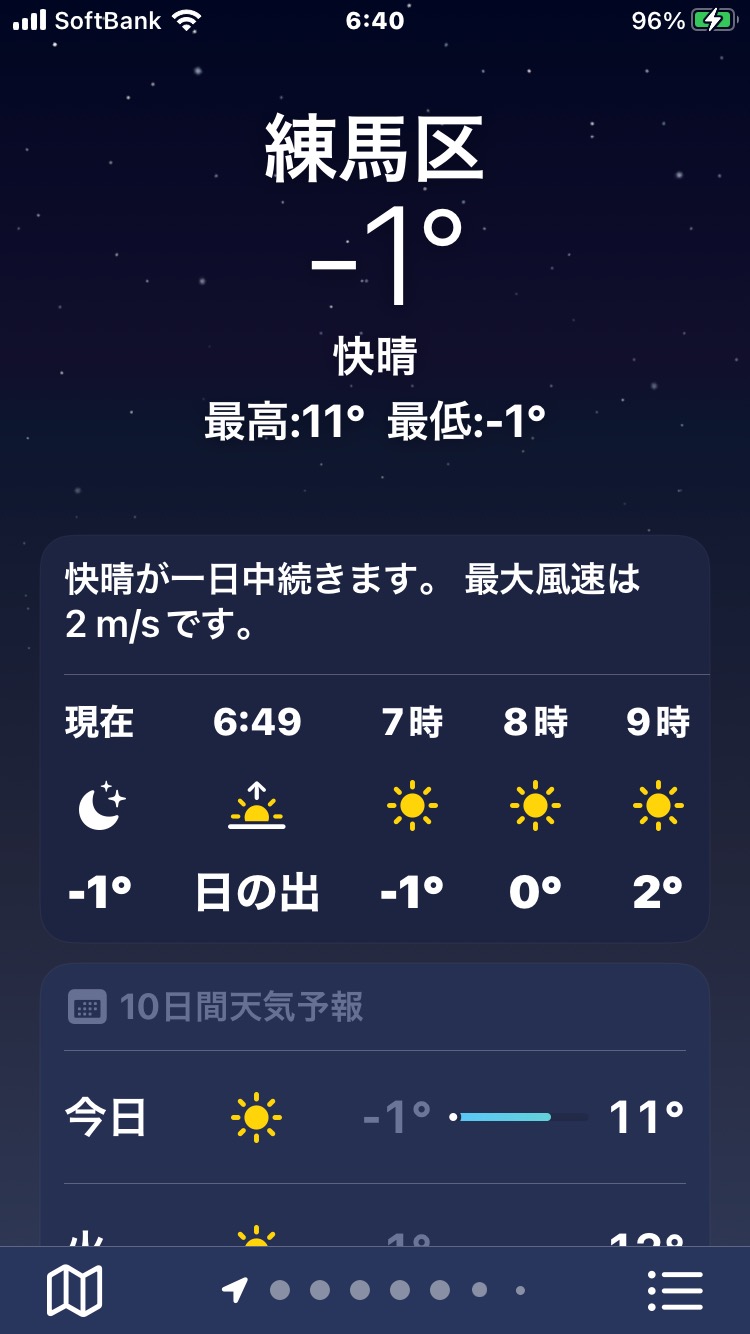Open the weather map

[x=74, y=1290]
